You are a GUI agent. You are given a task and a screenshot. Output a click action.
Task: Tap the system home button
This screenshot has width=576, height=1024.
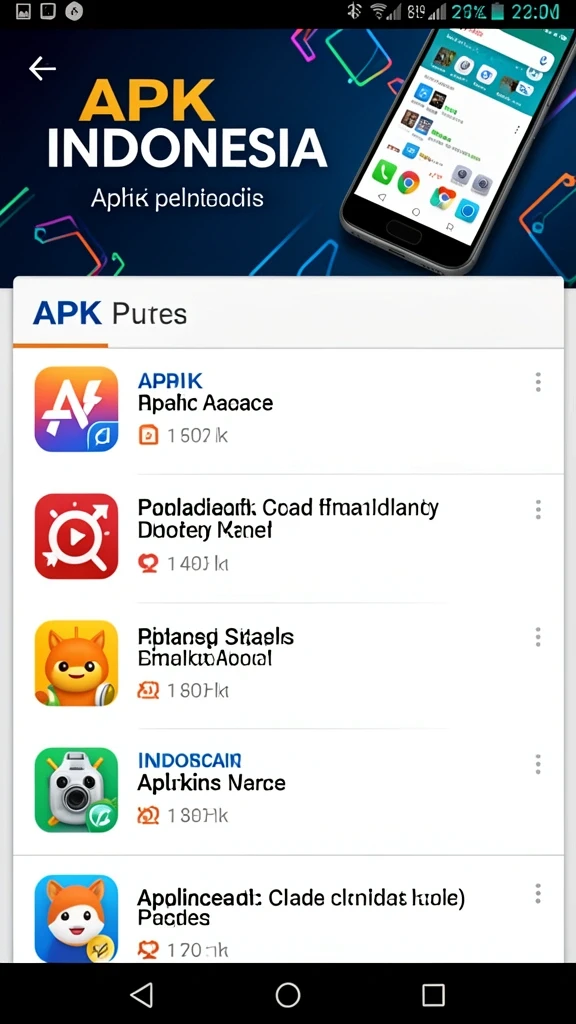pyautogui.click(x=288, y=995)
